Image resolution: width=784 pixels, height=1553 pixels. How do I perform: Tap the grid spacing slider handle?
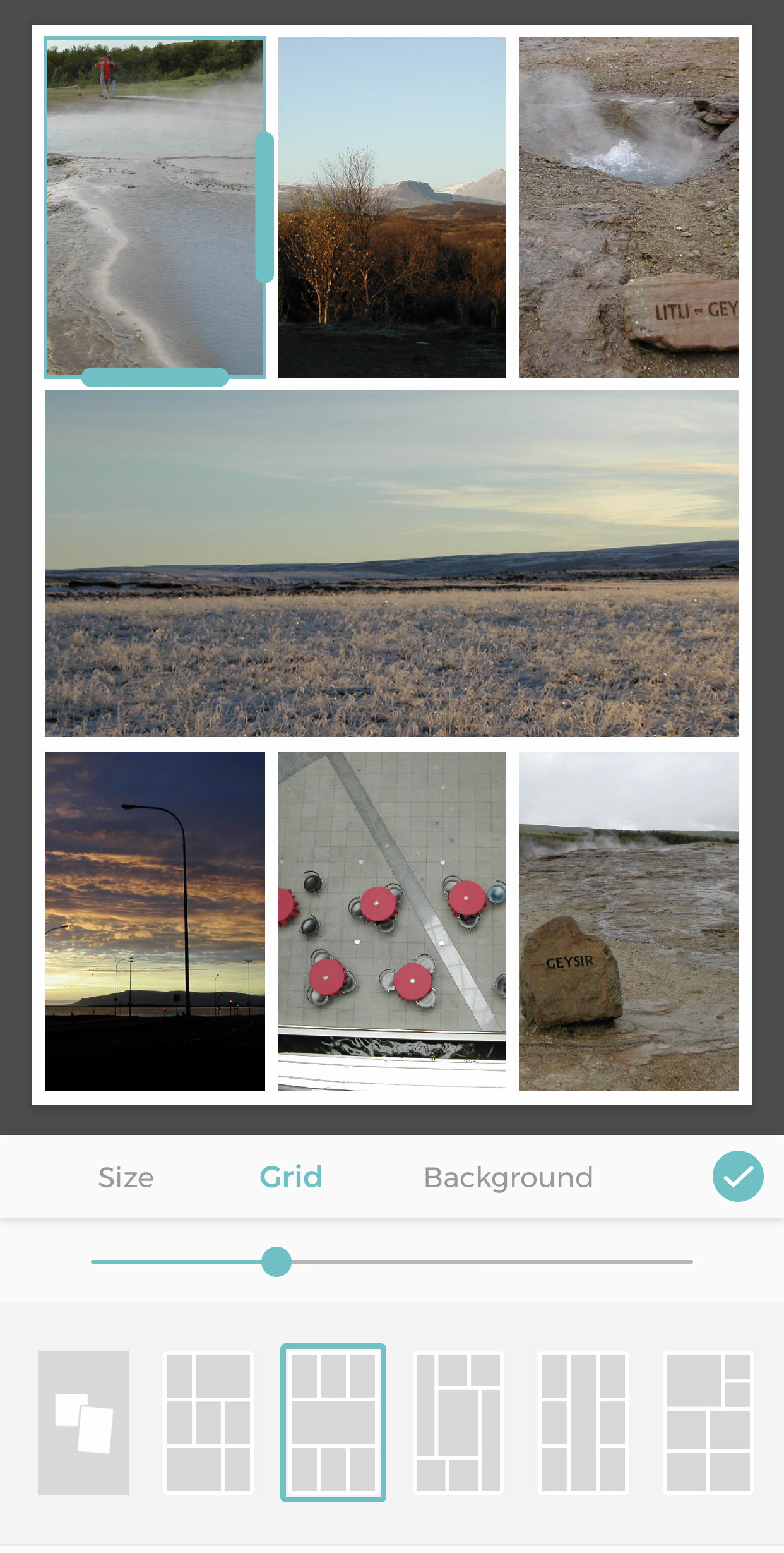276,1262
